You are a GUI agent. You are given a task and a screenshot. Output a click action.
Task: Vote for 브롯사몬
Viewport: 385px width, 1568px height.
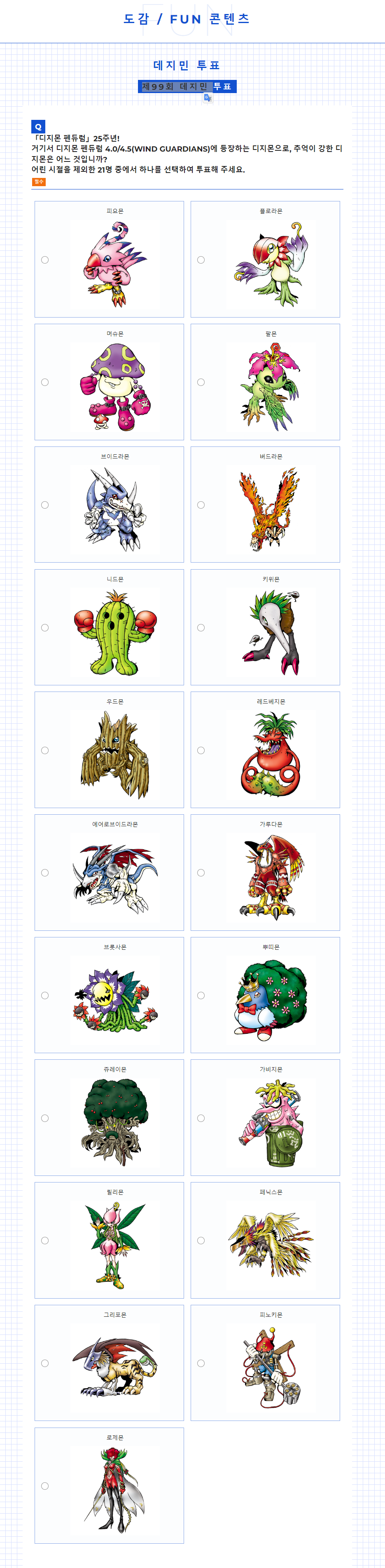pos(45,996)
